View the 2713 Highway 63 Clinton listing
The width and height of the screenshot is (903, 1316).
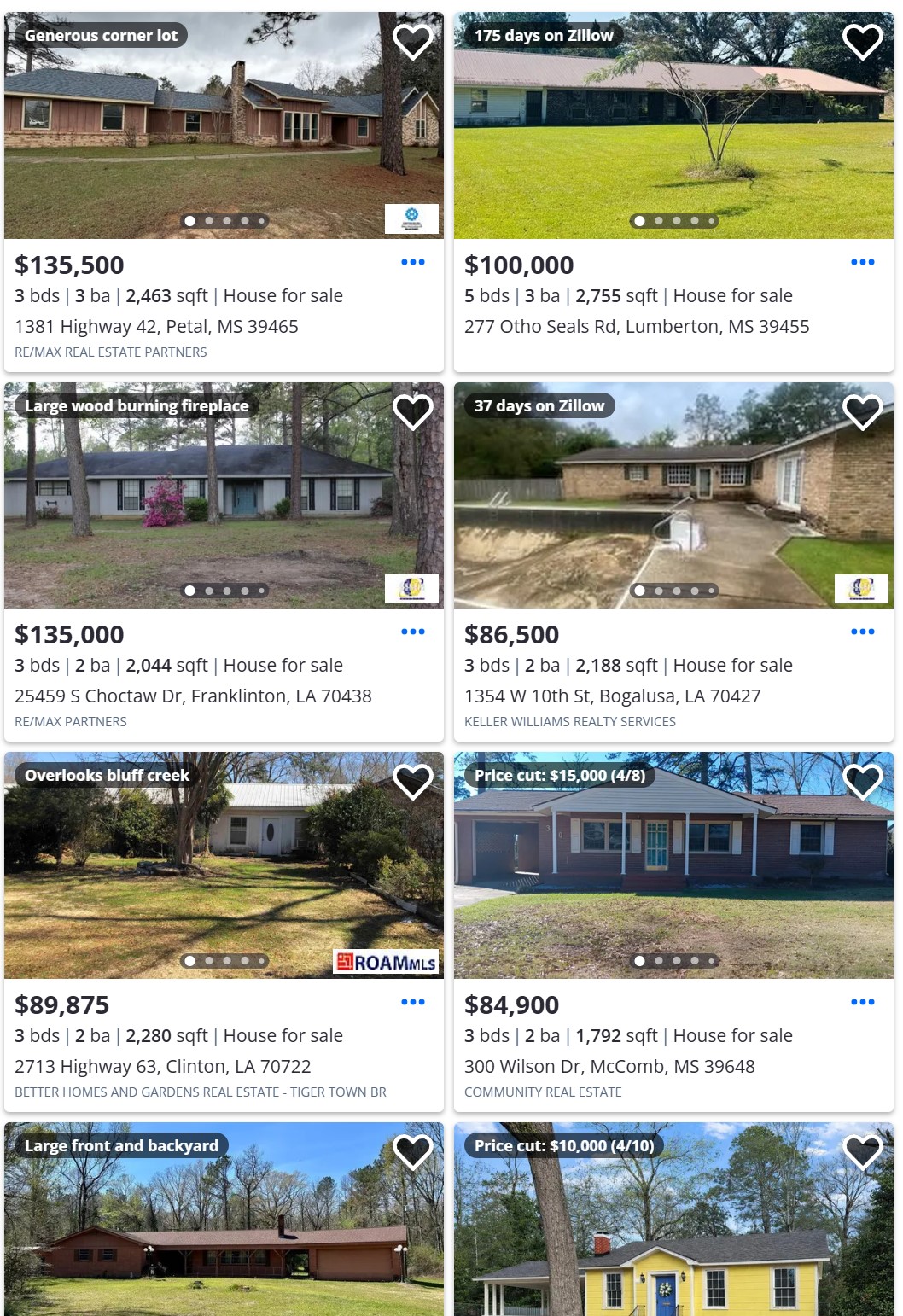tap(162, 1067)
